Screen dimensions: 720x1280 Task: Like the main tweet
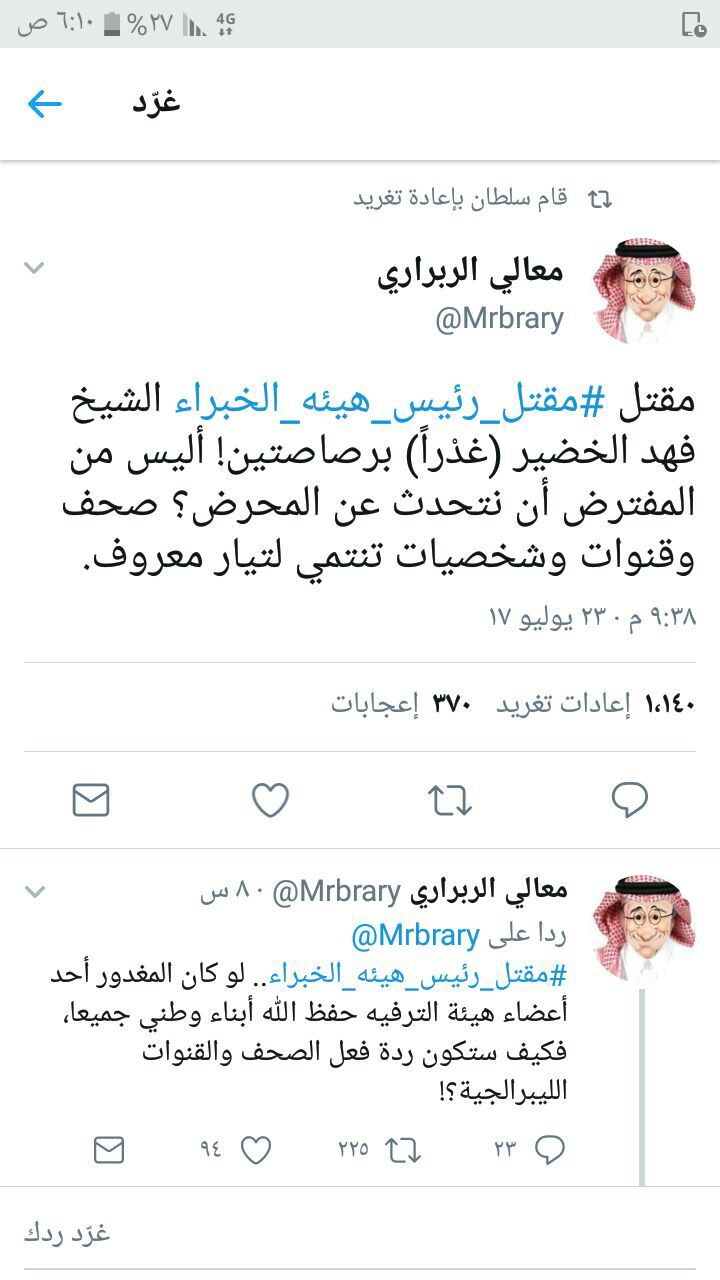pos(270,800)
